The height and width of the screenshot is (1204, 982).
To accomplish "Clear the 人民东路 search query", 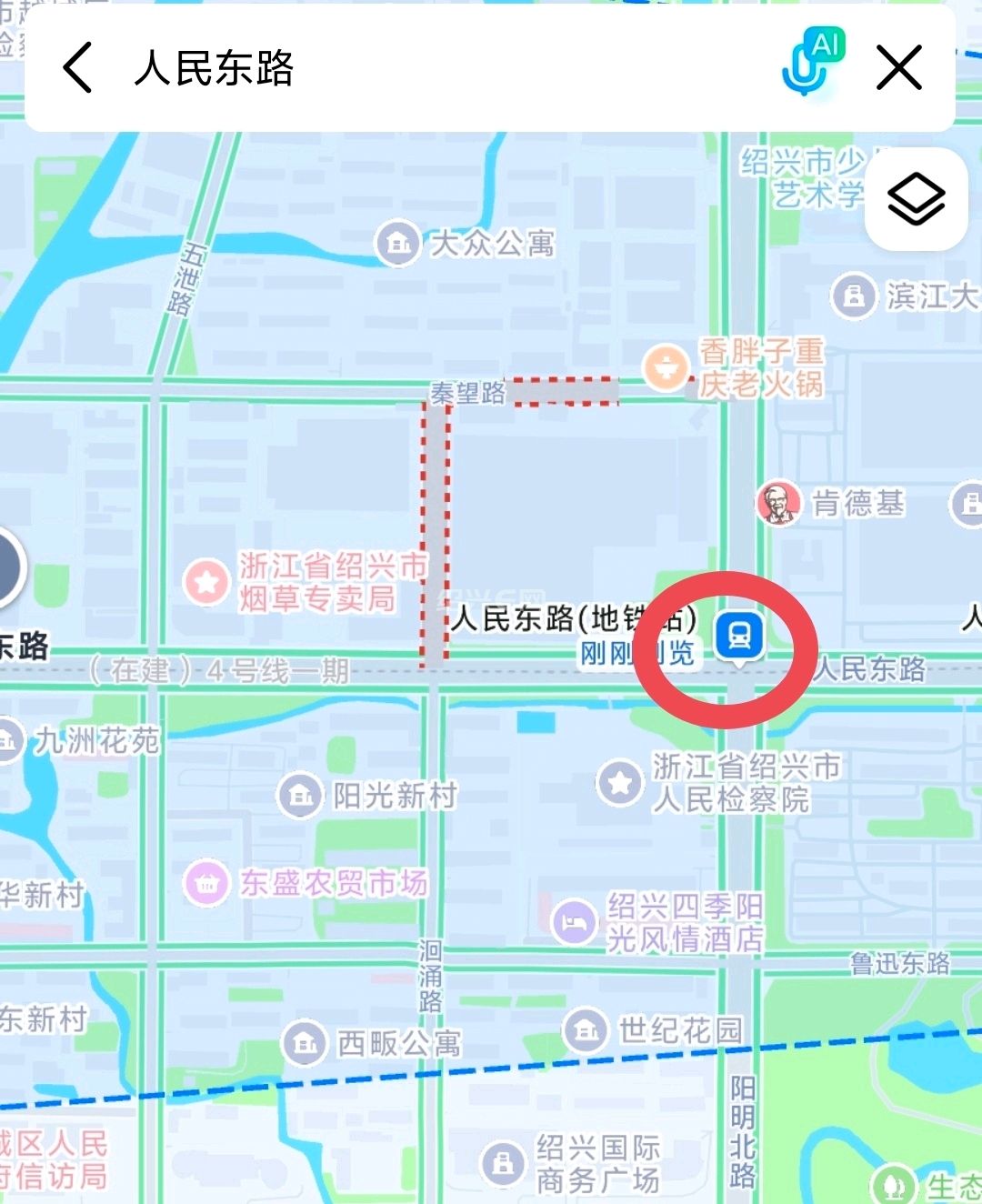I will tap(898, 68).
